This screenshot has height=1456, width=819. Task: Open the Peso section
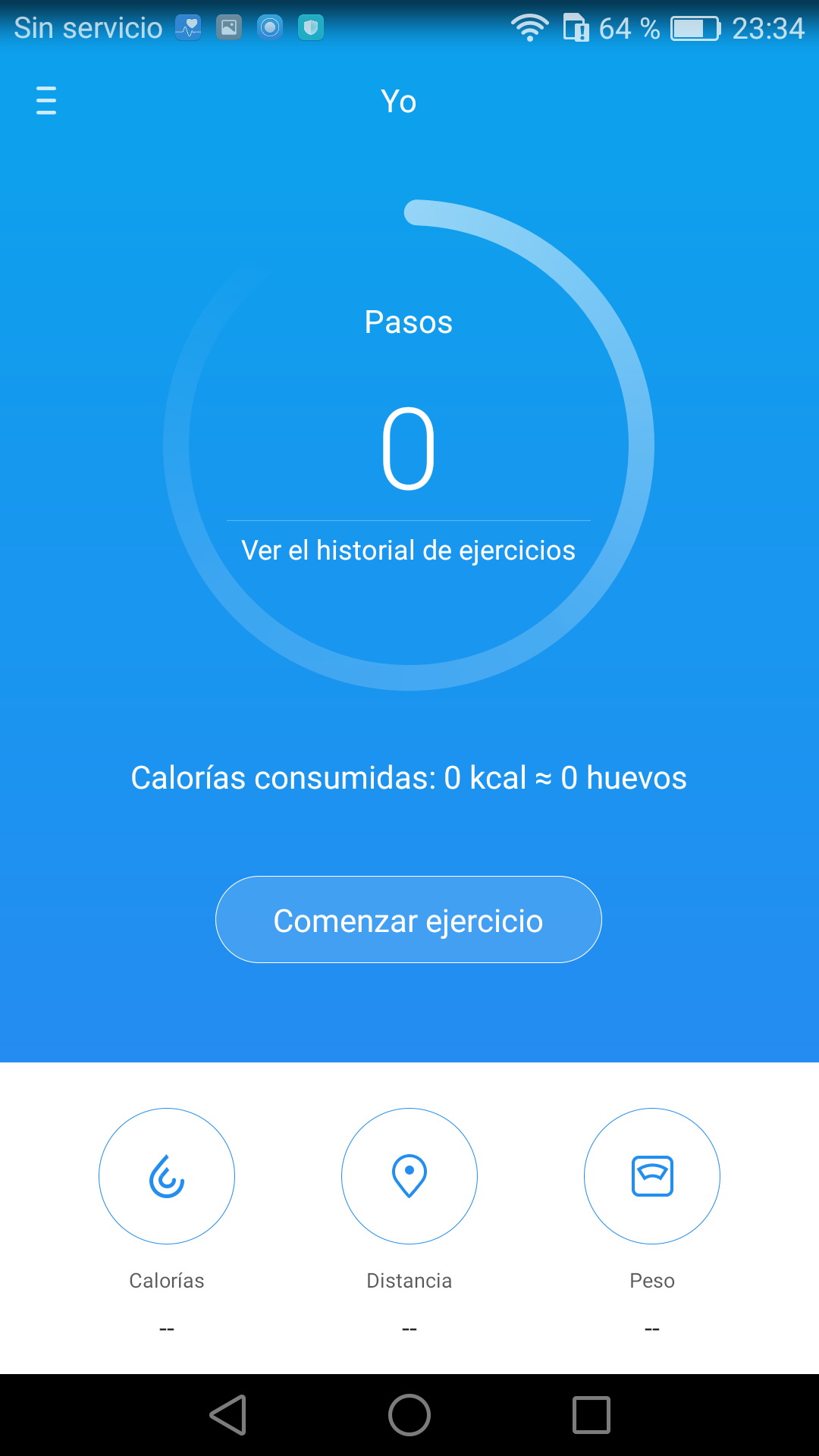(x=652, y=1176)
